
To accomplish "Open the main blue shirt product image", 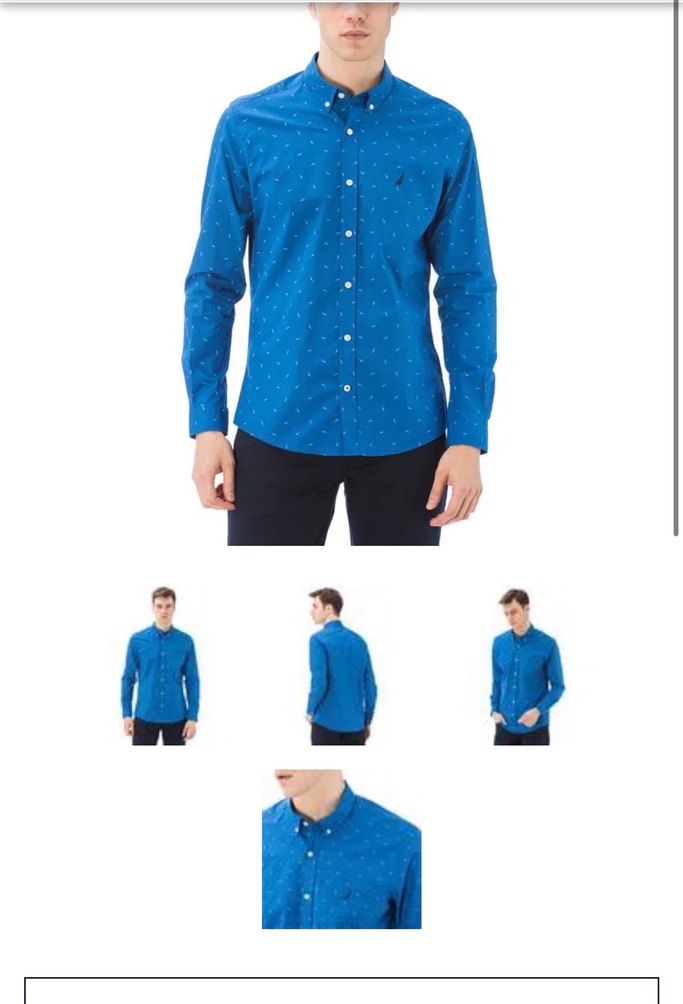I will [340, 275].
